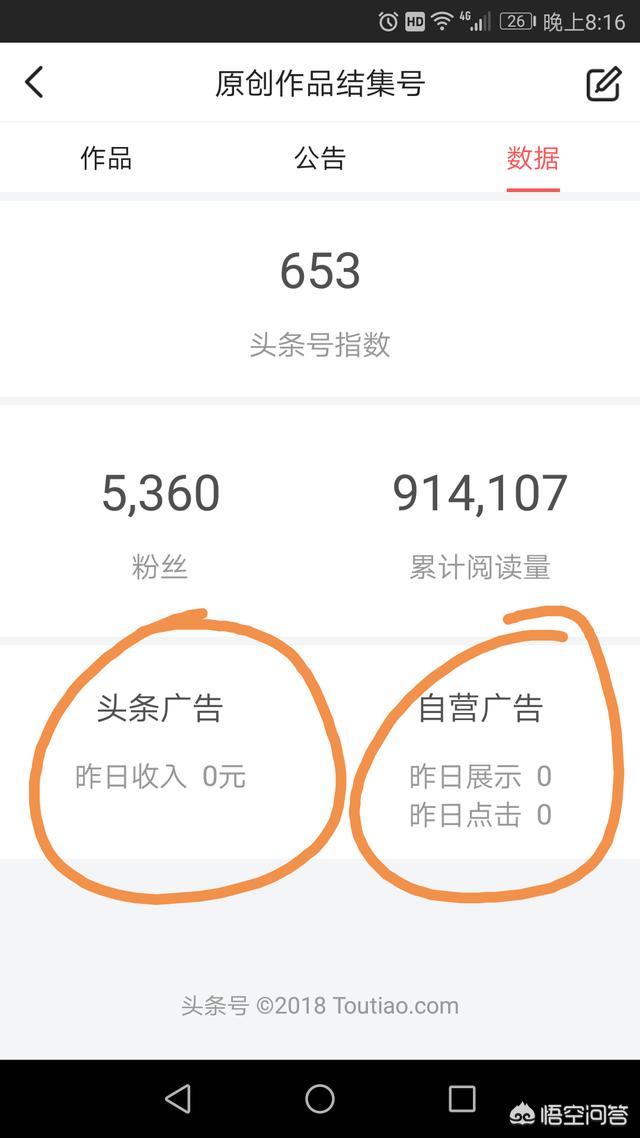Screen dimensions: 640x1138
Task: Open the 自营广告 stats card
Action: pos(480,755)
